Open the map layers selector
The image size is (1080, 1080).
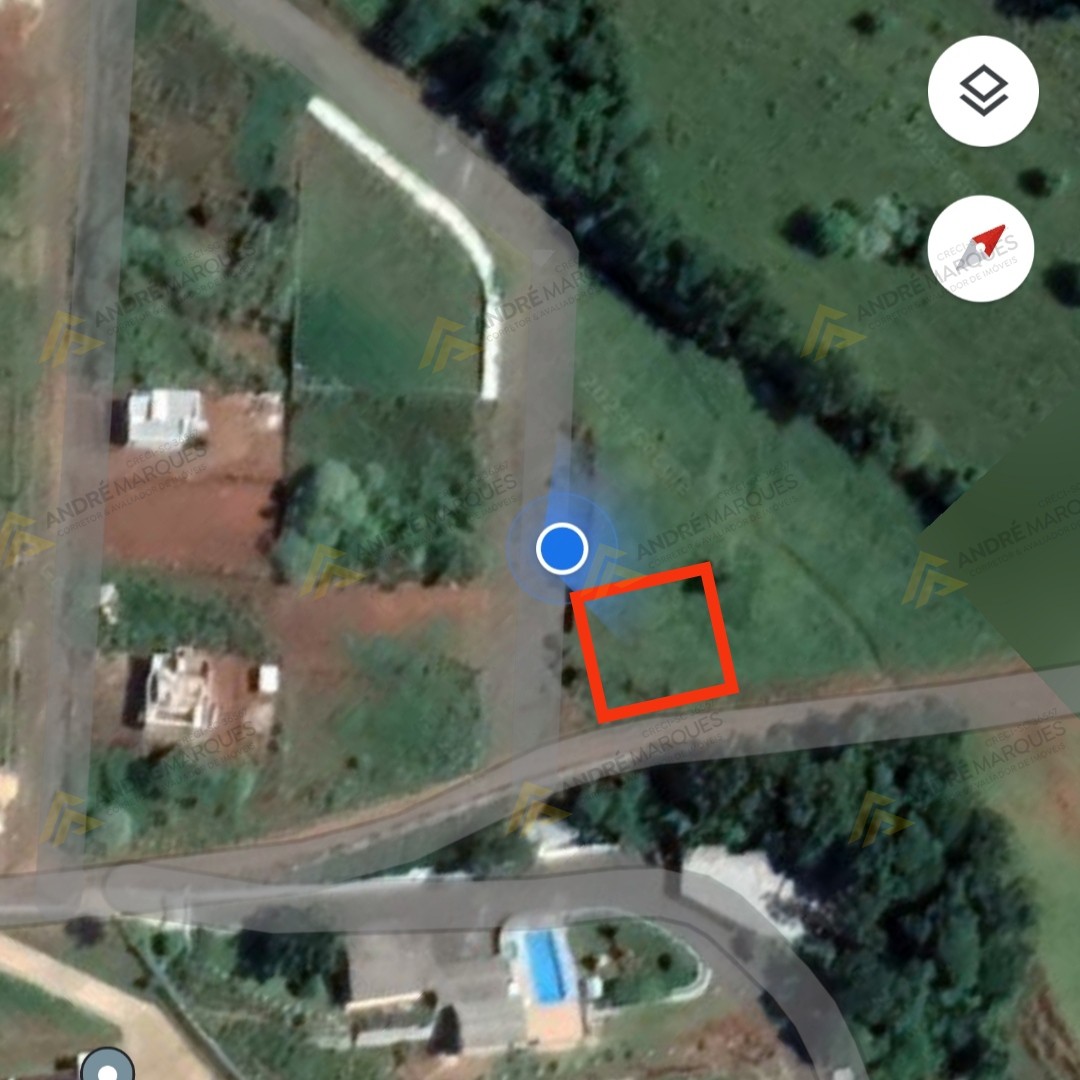click(x=982, y=91)
